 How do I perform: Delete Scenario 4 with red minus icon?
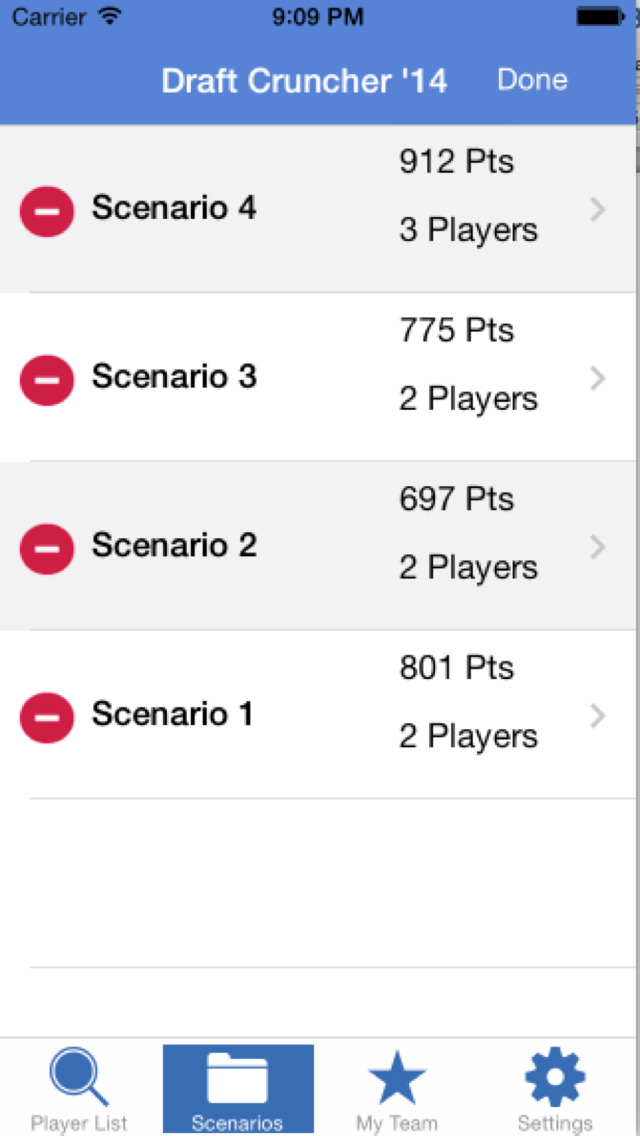point(47,209)
